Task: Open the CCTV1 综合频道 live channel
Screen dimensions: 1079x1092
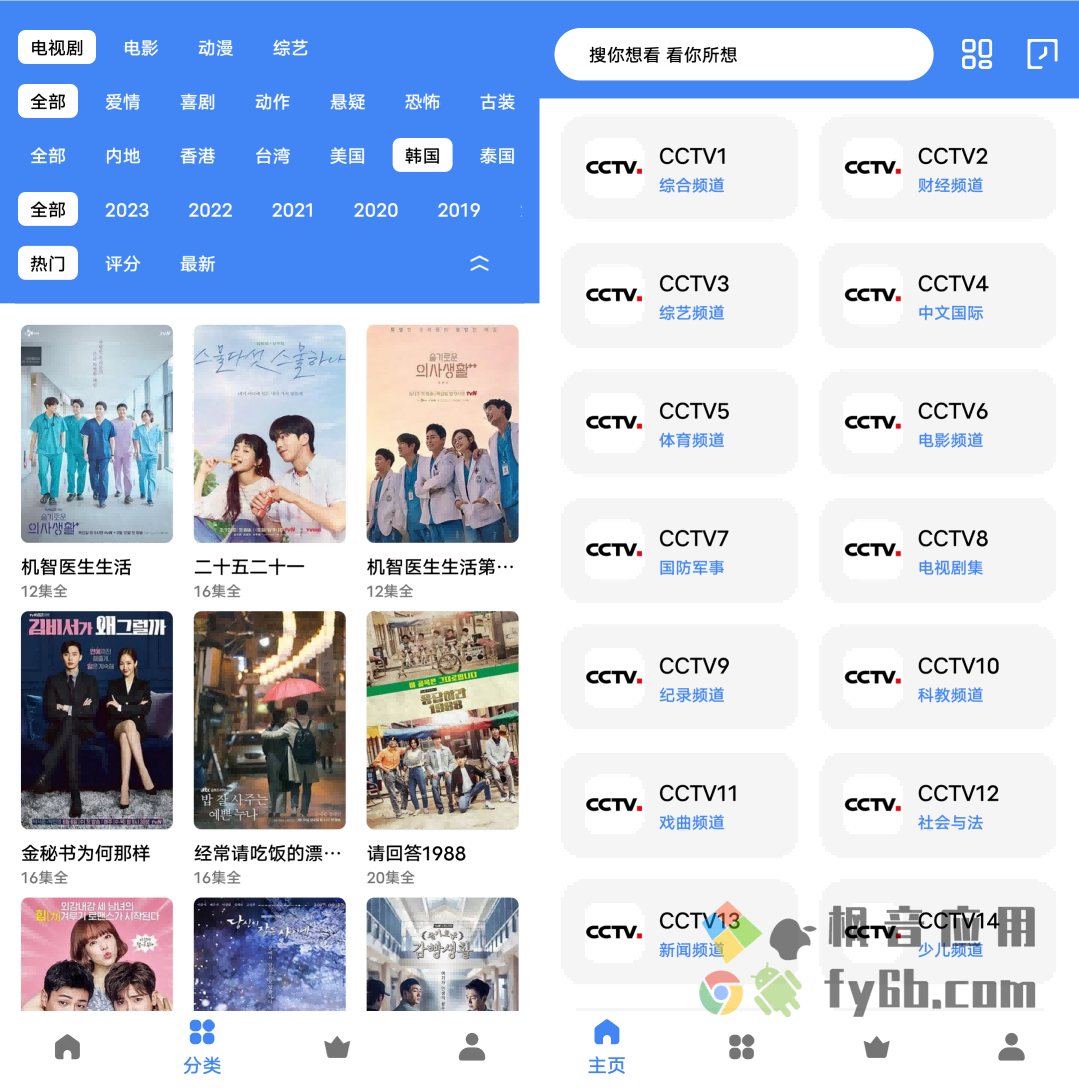Action: (680, 168)
